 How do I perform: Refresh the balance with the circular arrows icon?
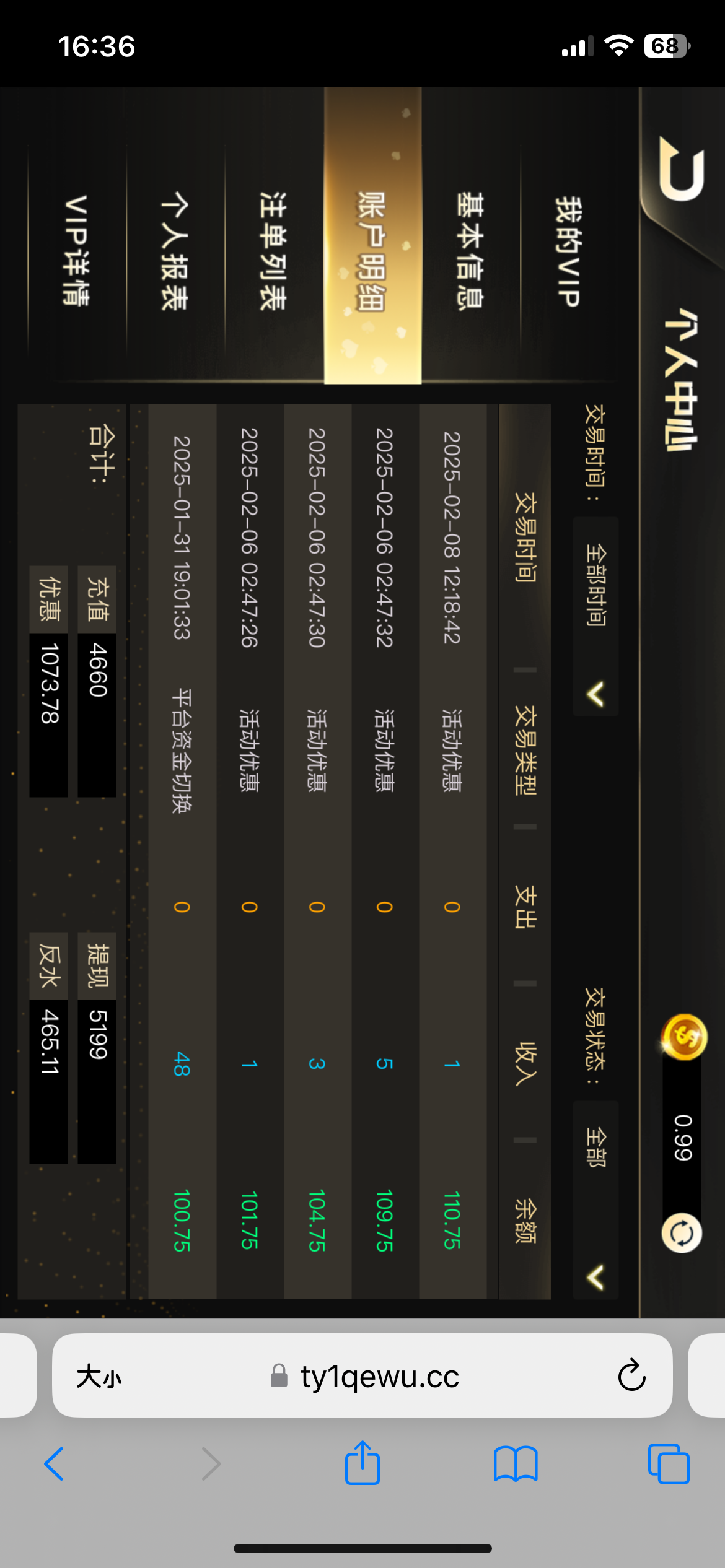(682, 1232)
